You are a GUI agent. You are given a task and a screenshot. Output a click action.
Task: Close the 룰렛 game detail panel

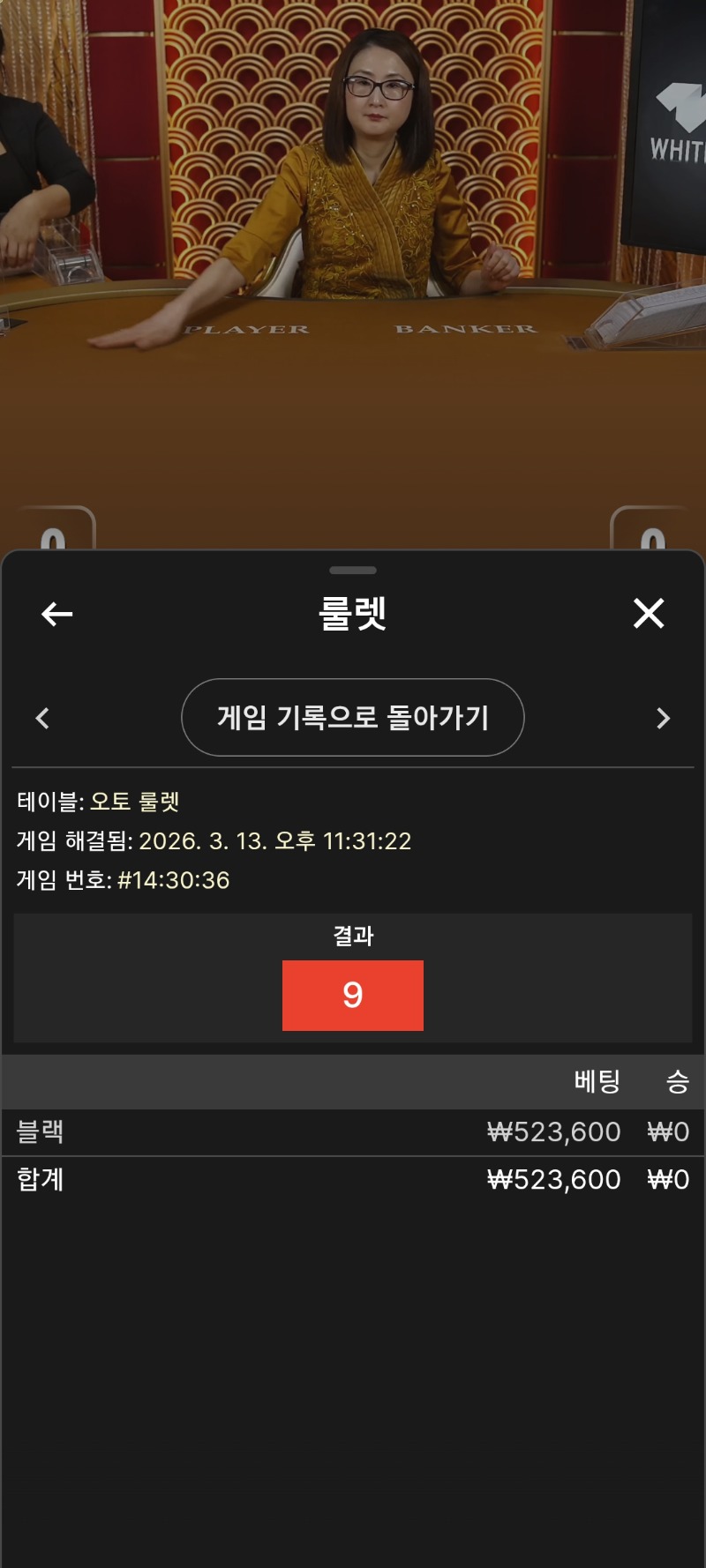tap(649, 613)
